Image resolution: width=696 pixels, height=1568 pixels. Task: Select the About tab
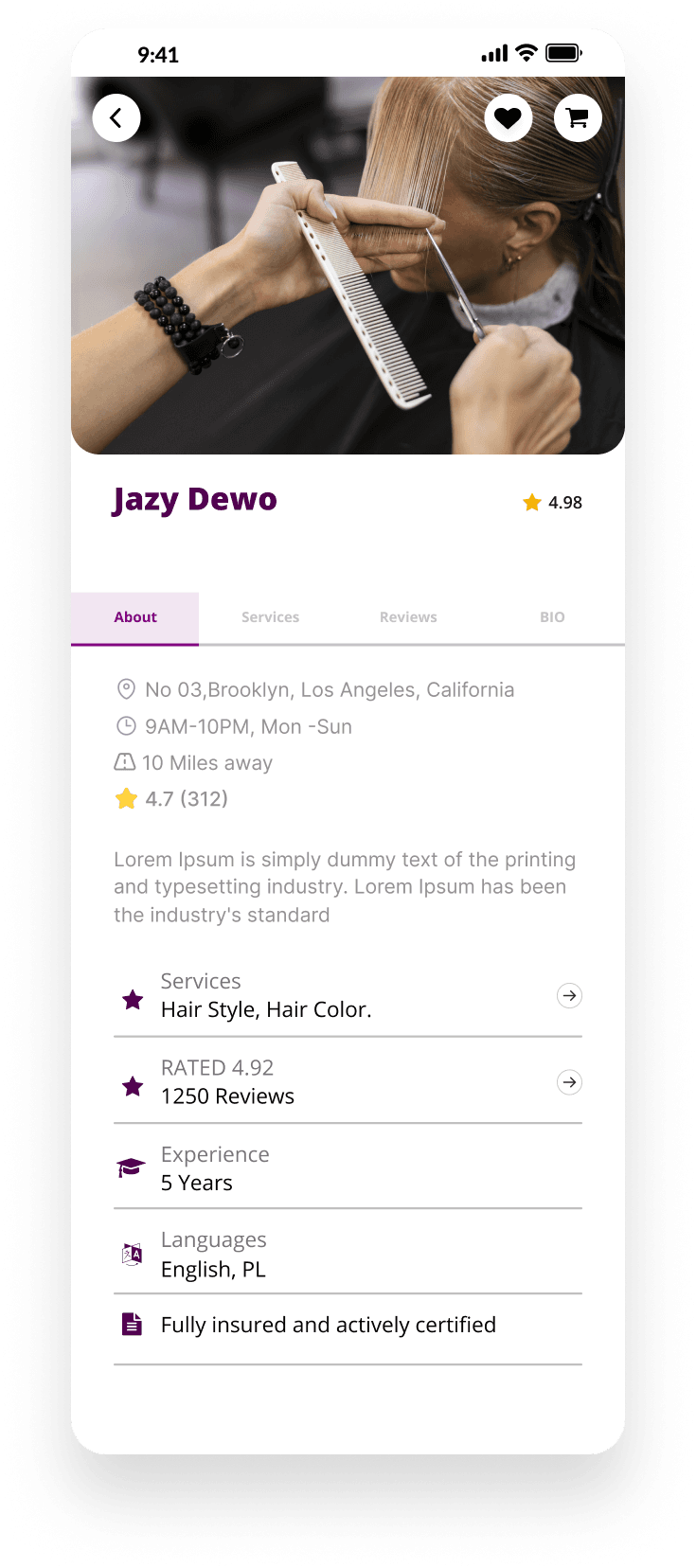135,617
